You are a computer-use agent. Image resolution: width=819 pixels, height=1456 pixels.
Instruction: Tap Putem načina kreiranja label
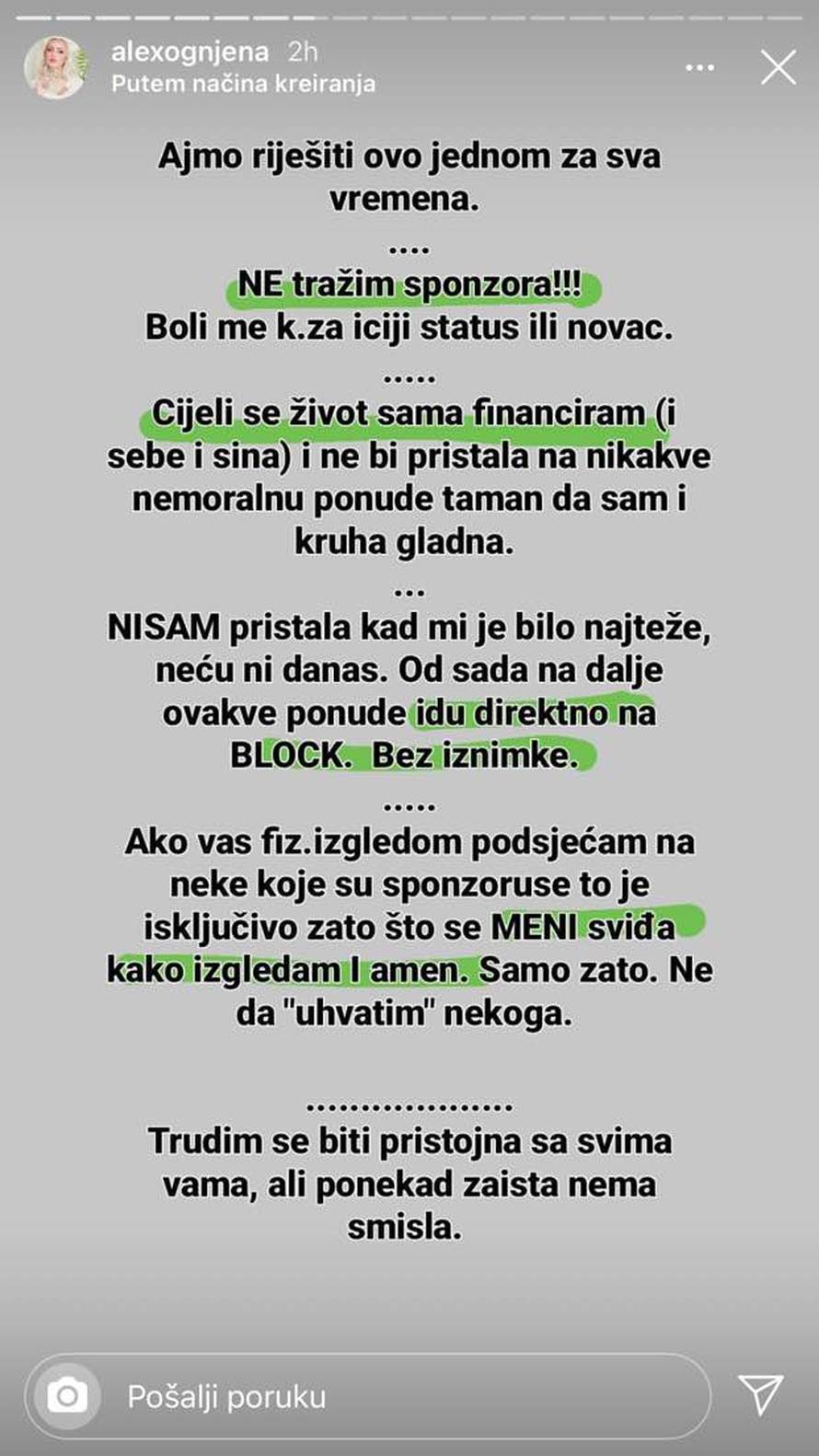click(x=243, y=84)
